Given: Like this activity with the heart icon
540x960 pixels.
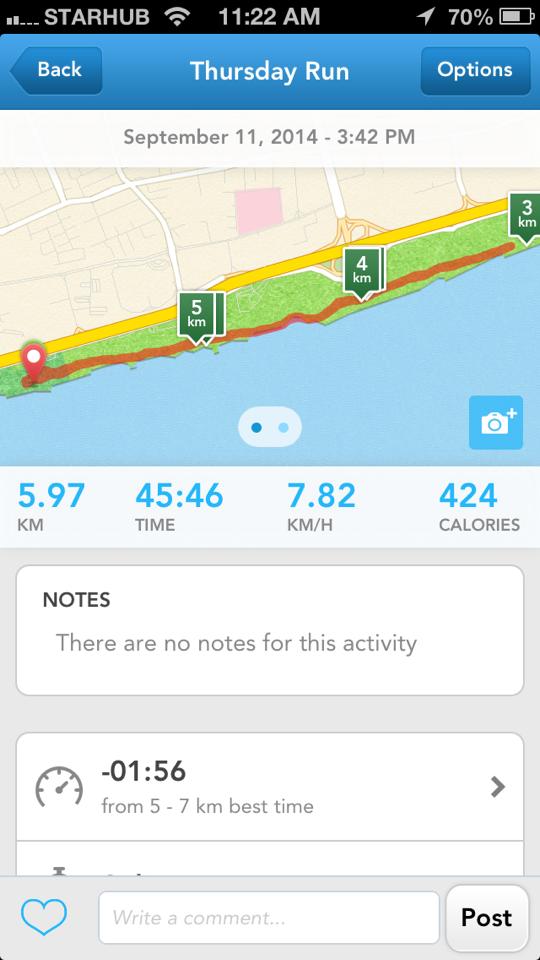Looking at the screenshot, I should pos(43,917).
